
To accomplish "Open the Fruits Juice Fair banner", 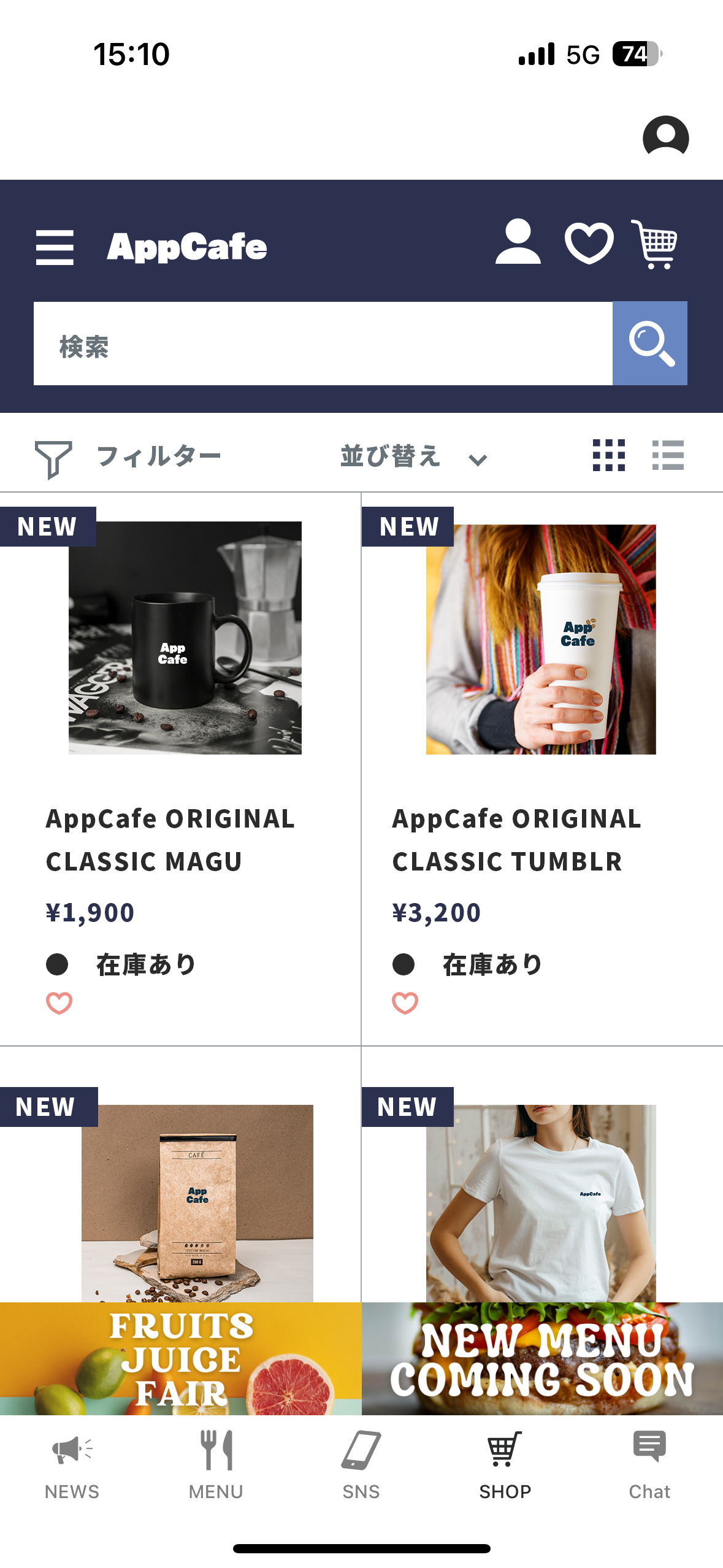I will 180,1358.
